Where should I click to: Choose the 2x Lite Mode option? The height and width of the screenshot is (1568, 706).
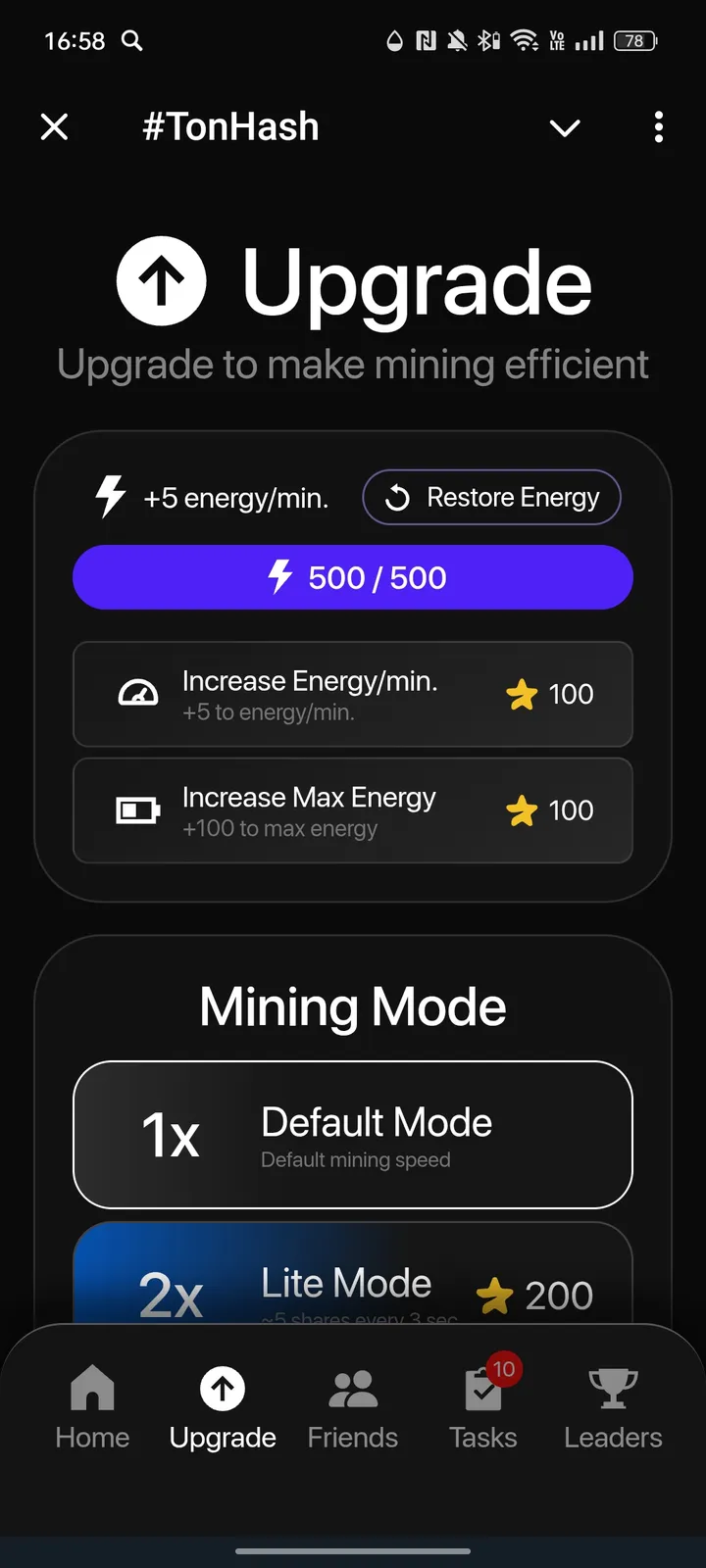pos(353,1280)
